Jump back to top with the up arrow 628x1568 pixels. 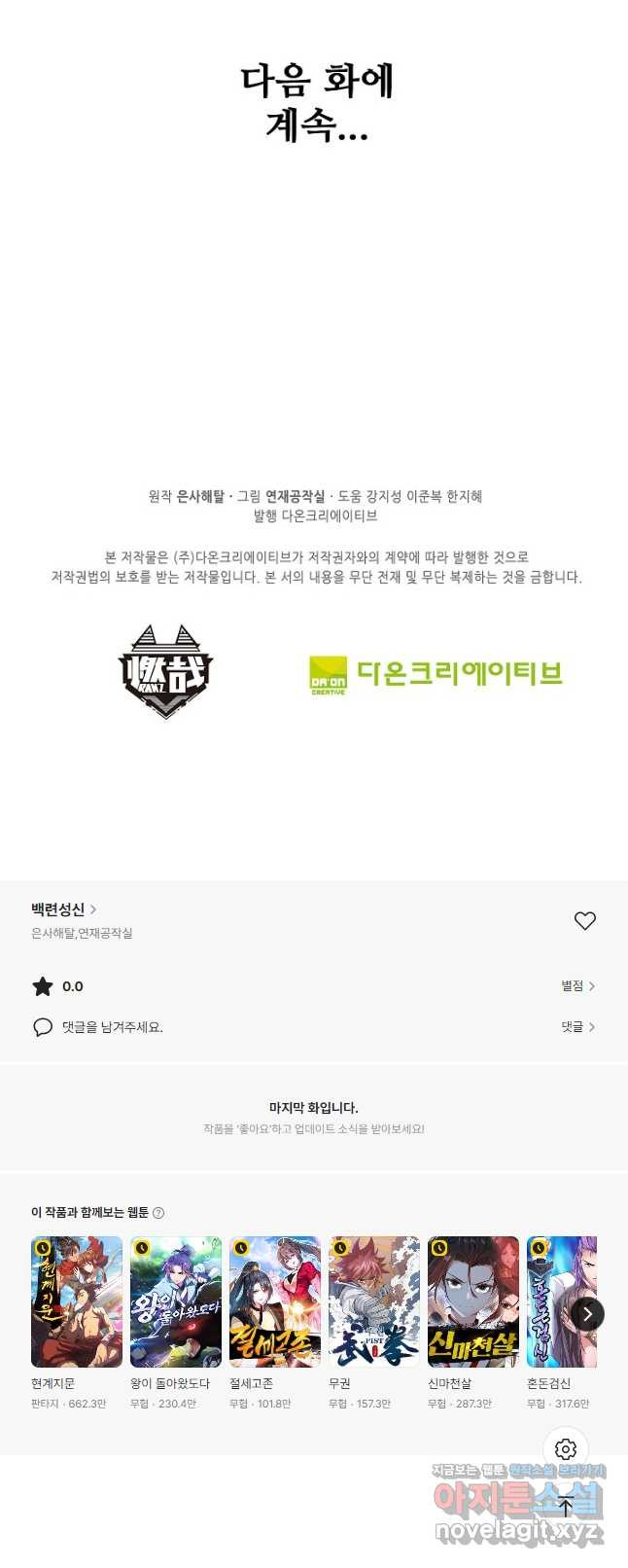(x=566, y=1507)
